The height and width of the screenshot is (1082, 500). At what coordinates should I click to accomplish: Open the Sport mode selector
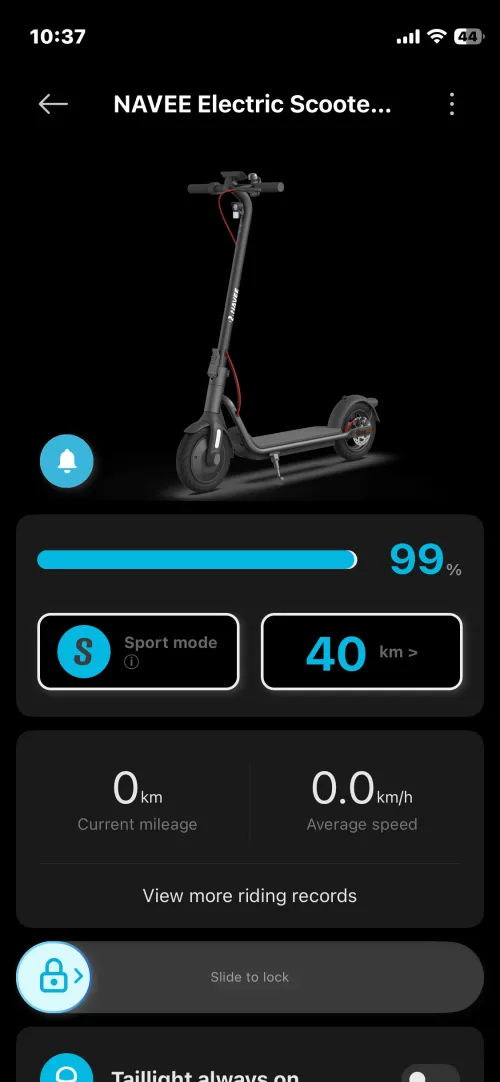pos(138,651)
